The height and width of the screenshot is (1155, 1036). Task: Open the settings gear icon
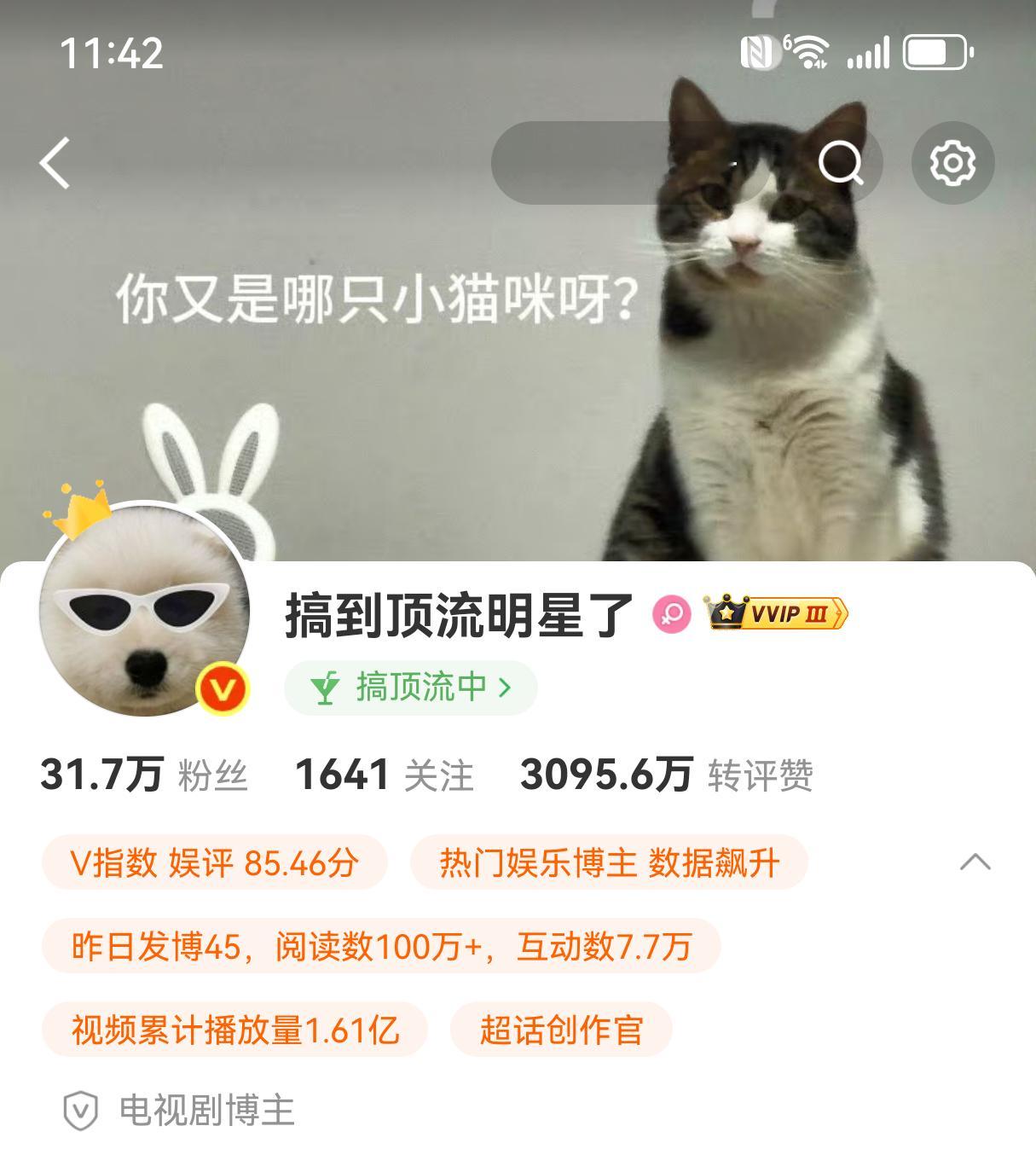(x=952, y=164)
